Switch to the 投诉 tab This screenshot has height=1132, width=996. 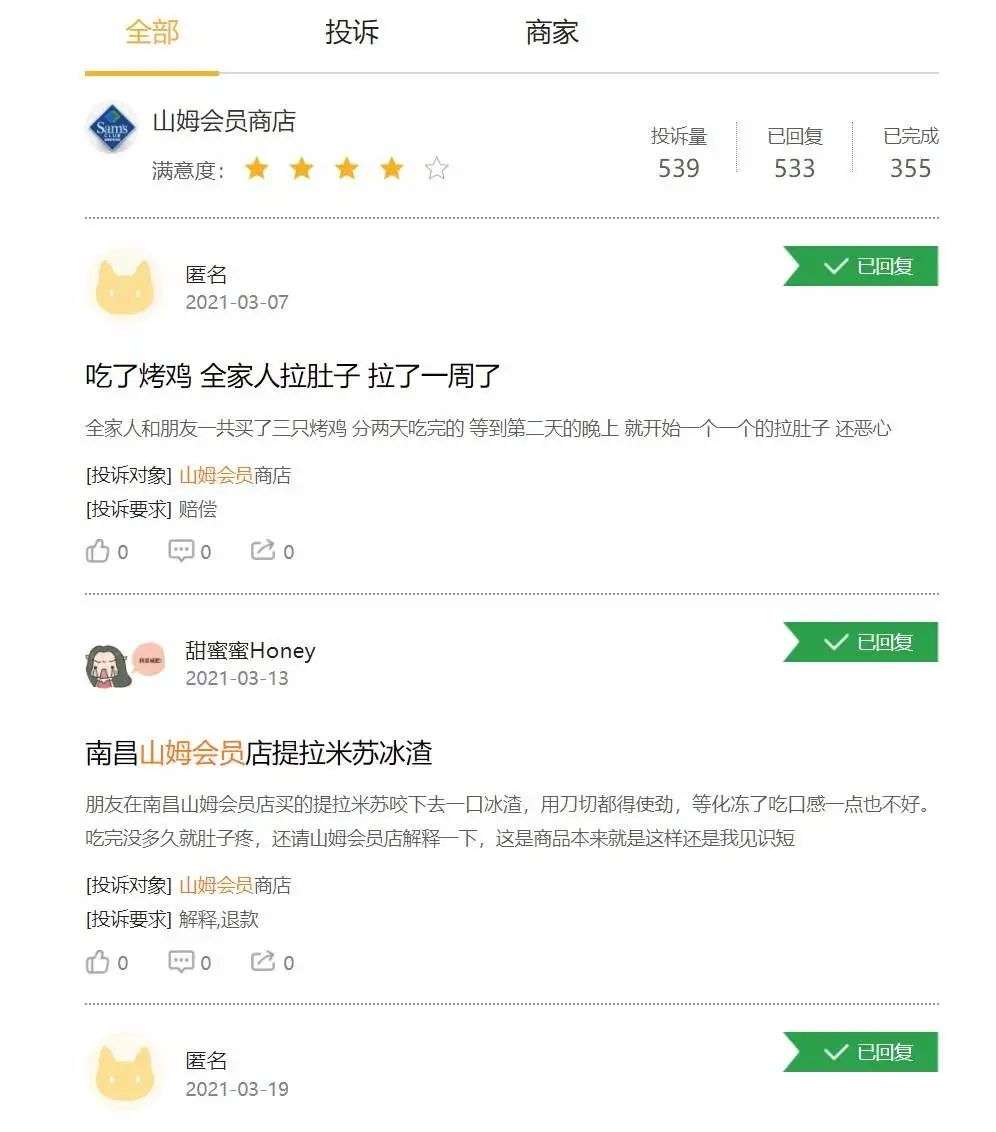pos(352,32)
